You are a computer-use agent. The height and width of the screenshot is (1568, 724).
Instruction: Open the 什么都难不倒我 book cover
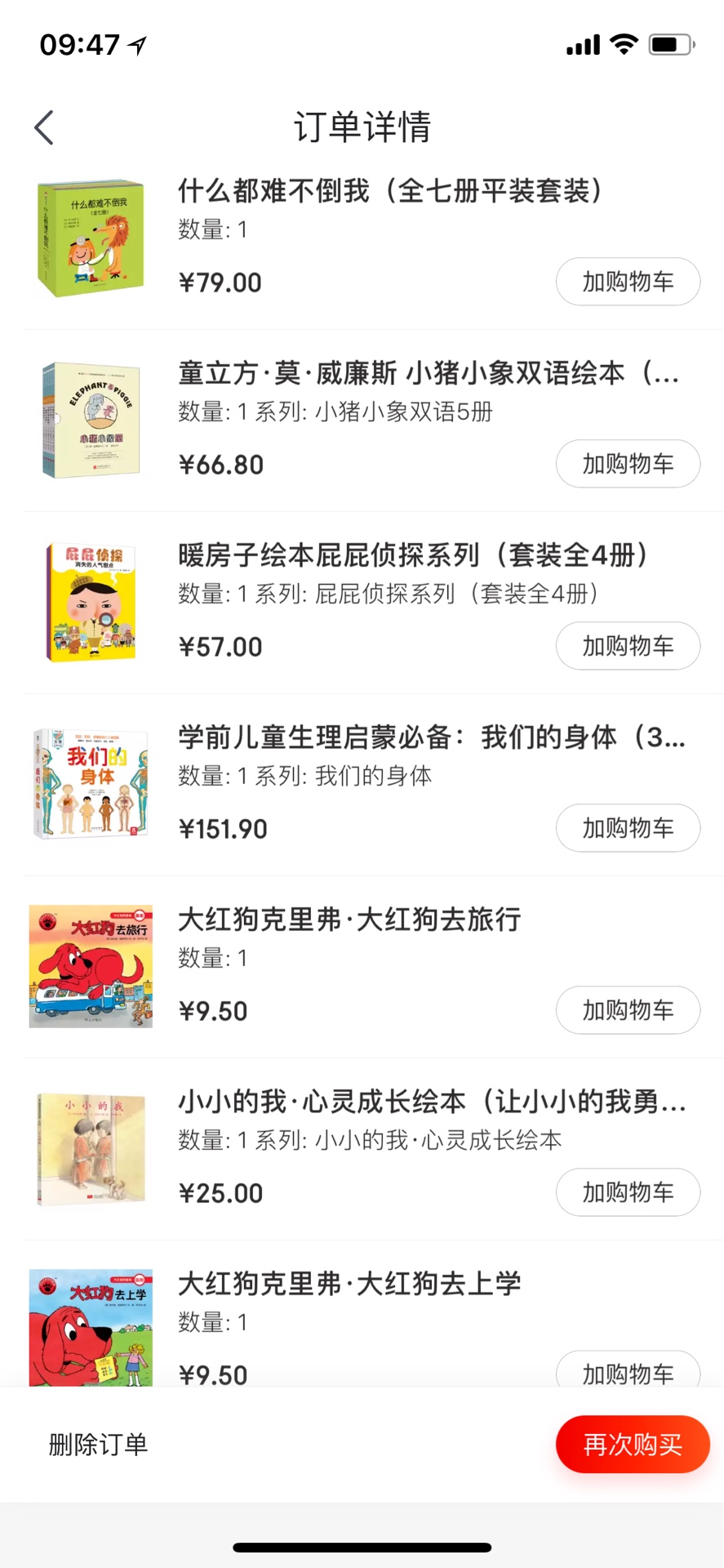[x=91, y=238]
